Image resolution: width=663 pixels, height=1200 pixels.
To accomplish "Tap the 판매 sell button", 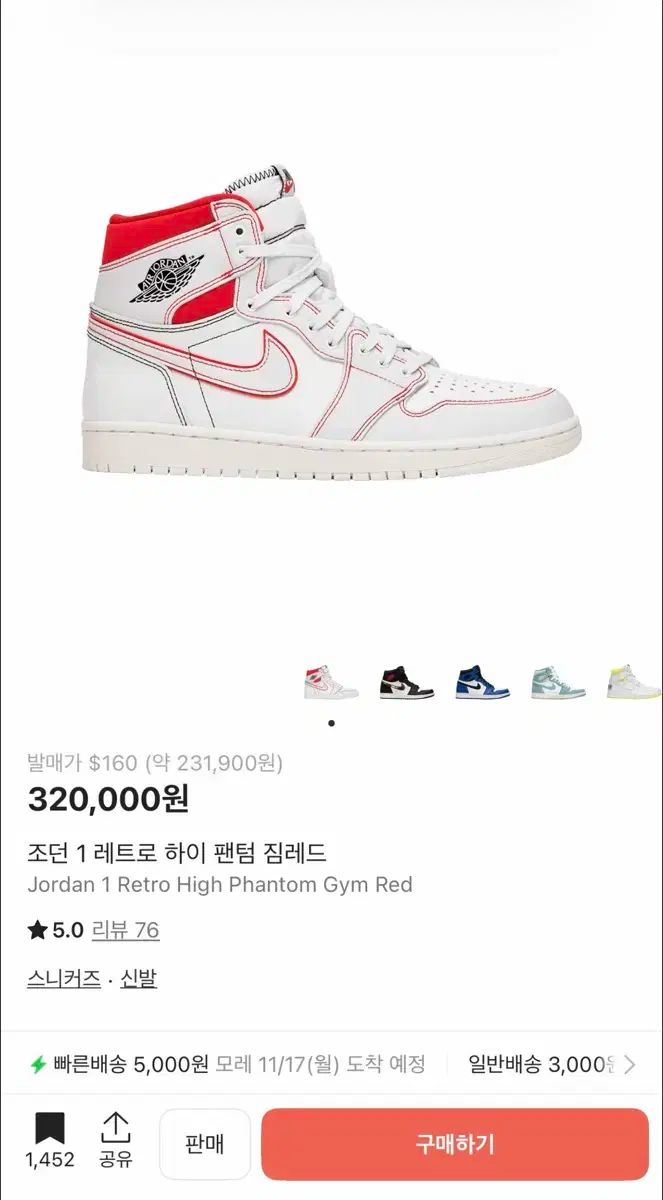I will click(x=205, y=1144).
